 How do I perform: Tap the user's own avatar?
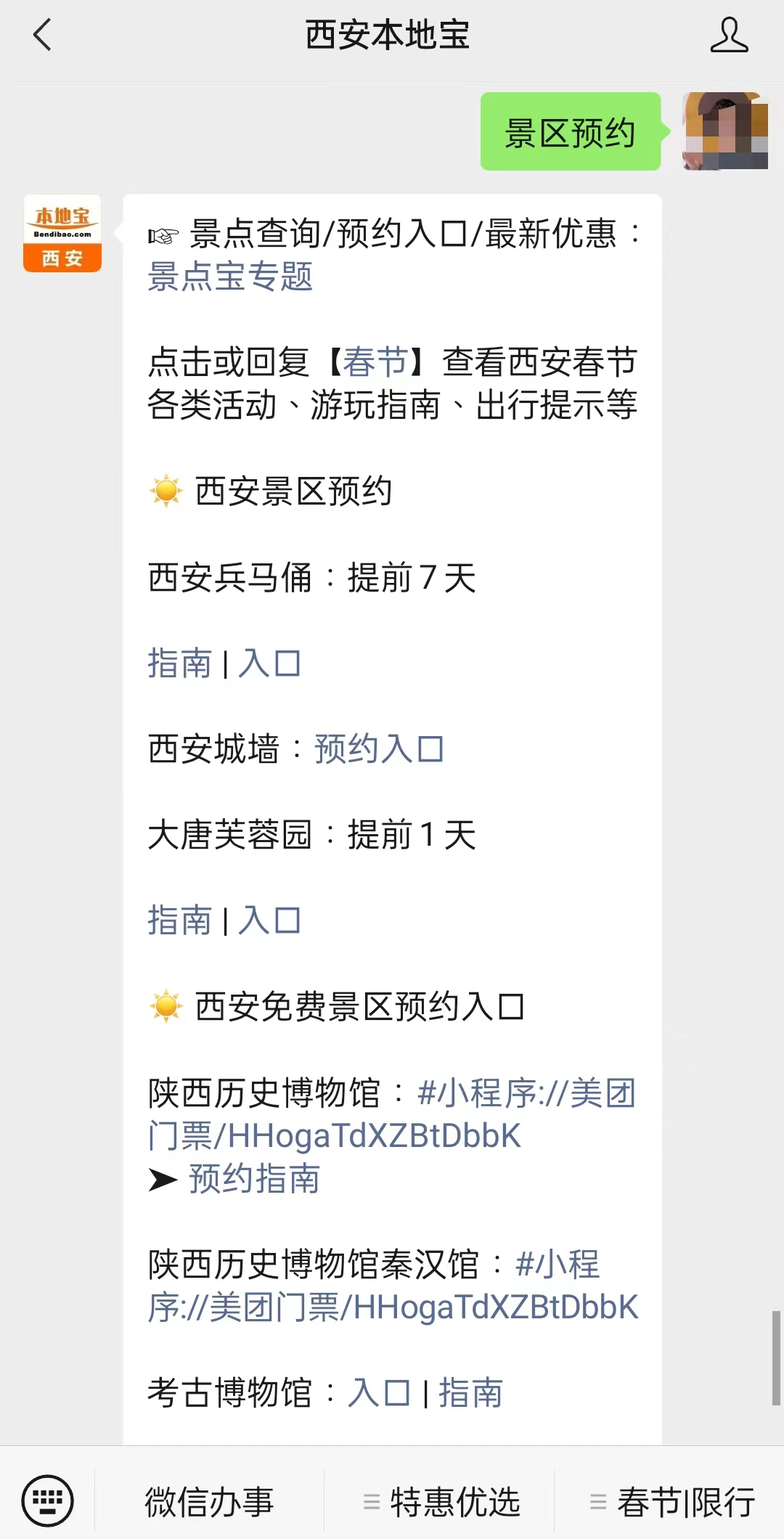725,131
